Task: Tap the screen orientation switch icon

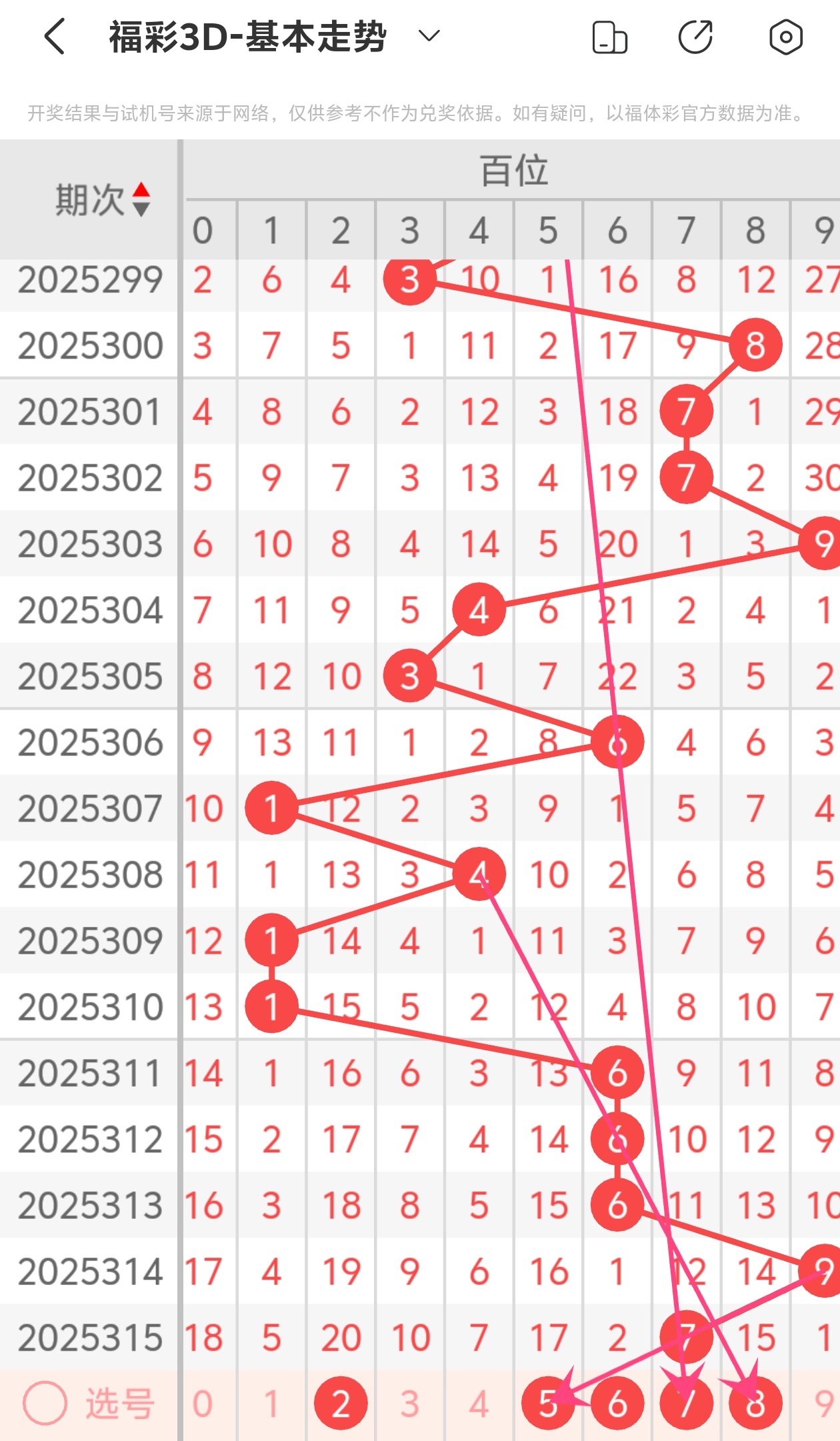Action: point(609,37)
